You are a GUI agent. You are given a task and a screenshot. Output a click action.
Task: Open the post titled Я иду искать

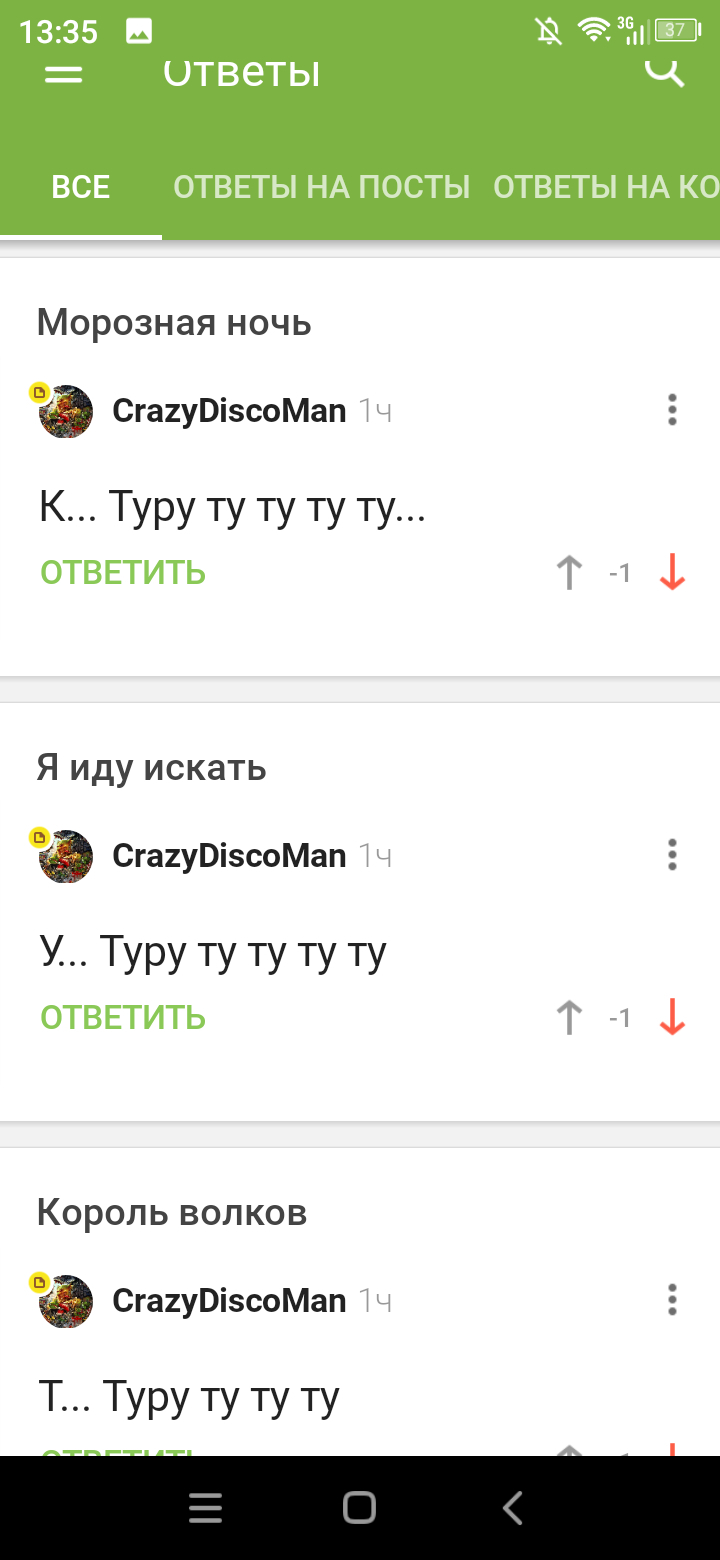[152, 768]
